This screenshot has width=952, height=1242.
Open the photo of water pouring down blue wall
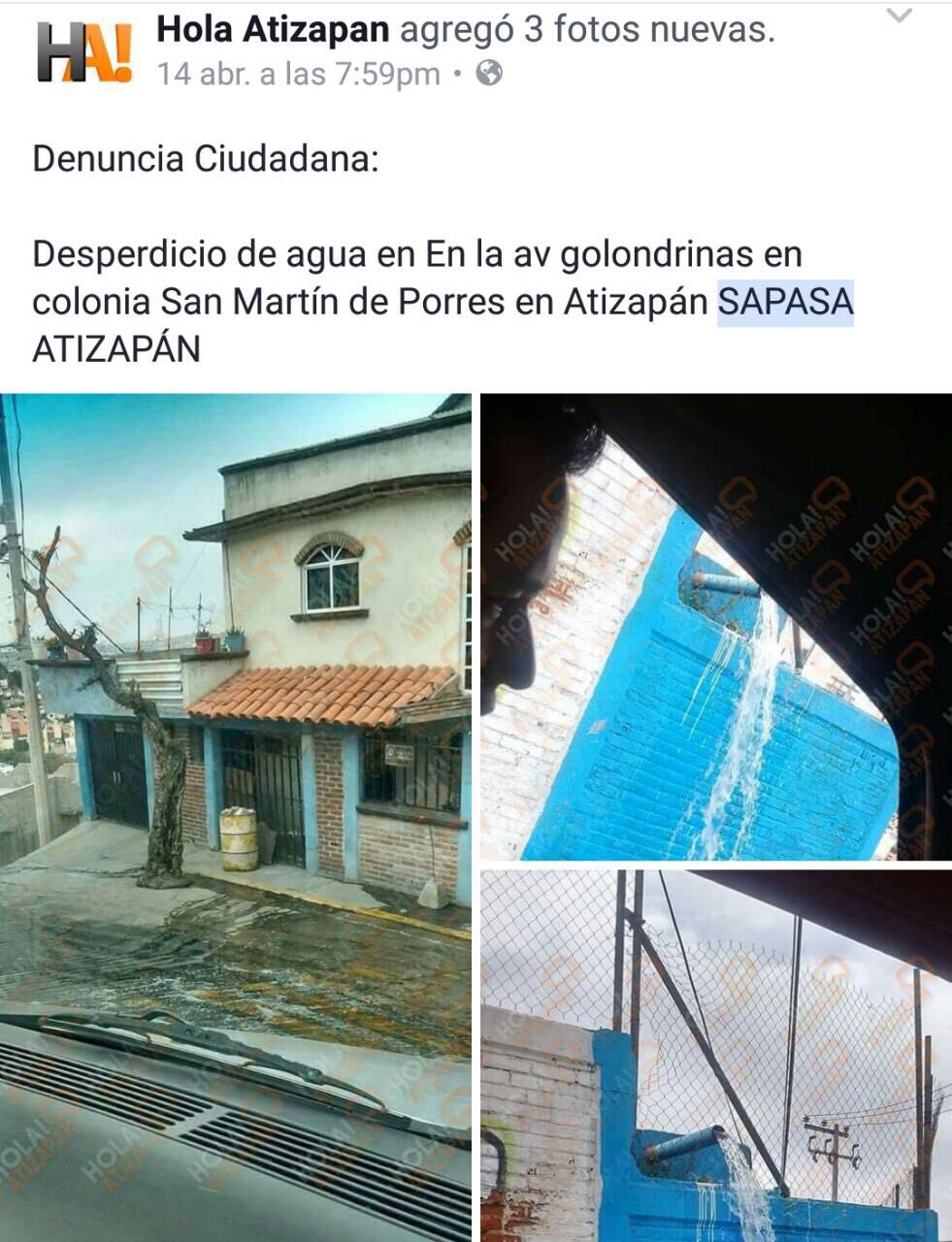[716, 626]
